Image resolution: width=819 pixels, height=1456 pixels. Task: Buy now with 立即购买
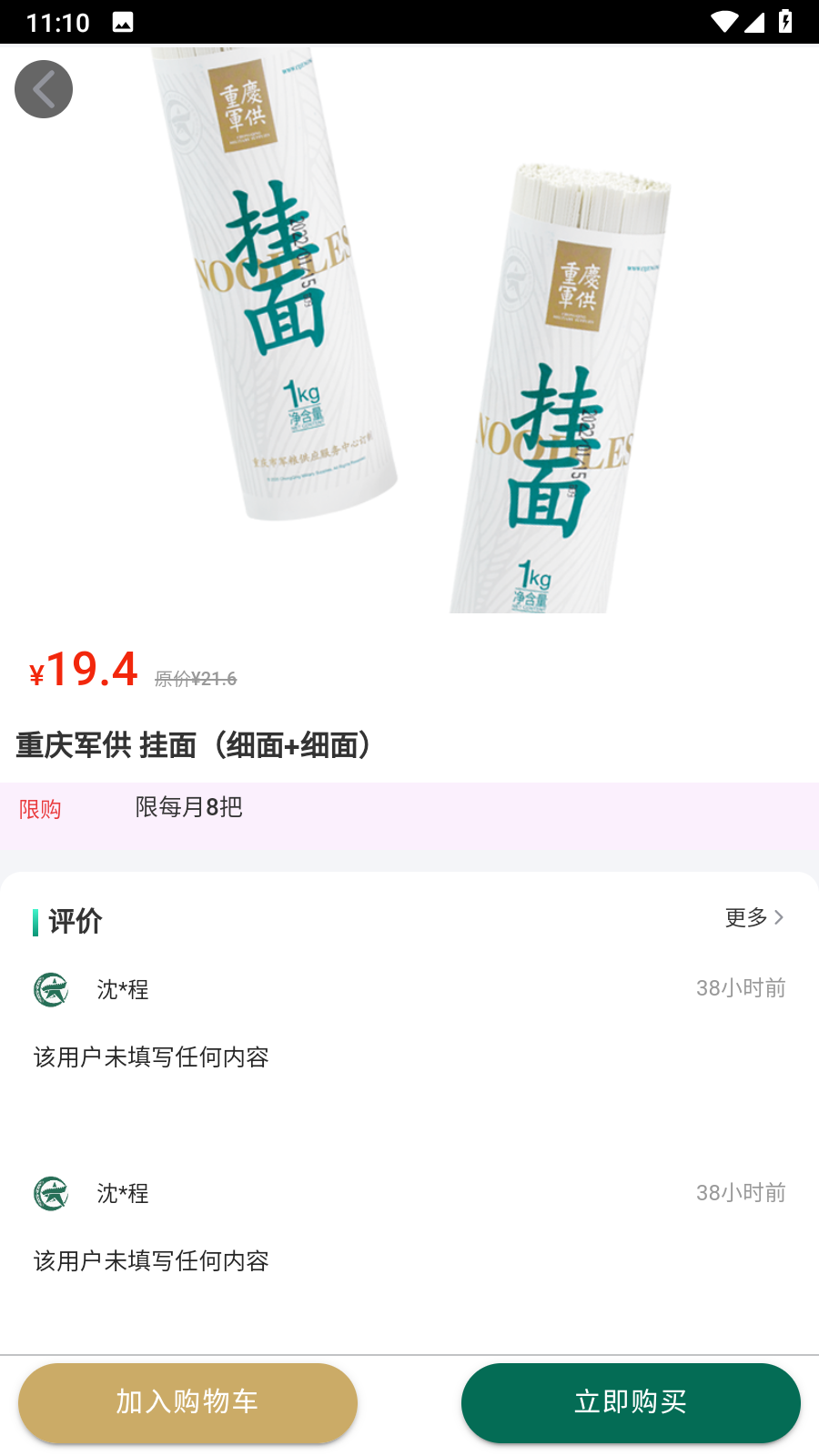631,1402
